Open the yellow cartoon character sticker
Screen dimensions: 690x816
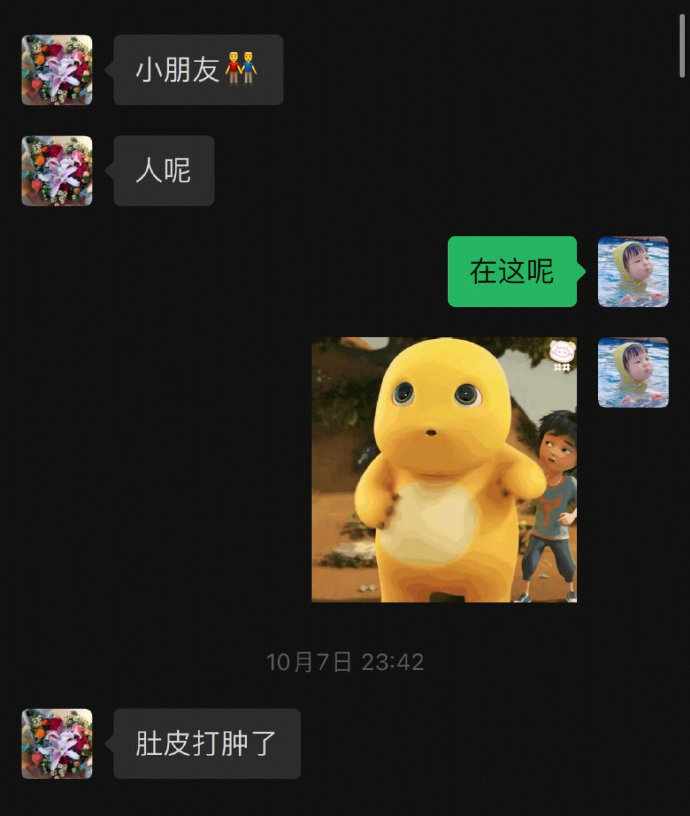pos(444,469)
